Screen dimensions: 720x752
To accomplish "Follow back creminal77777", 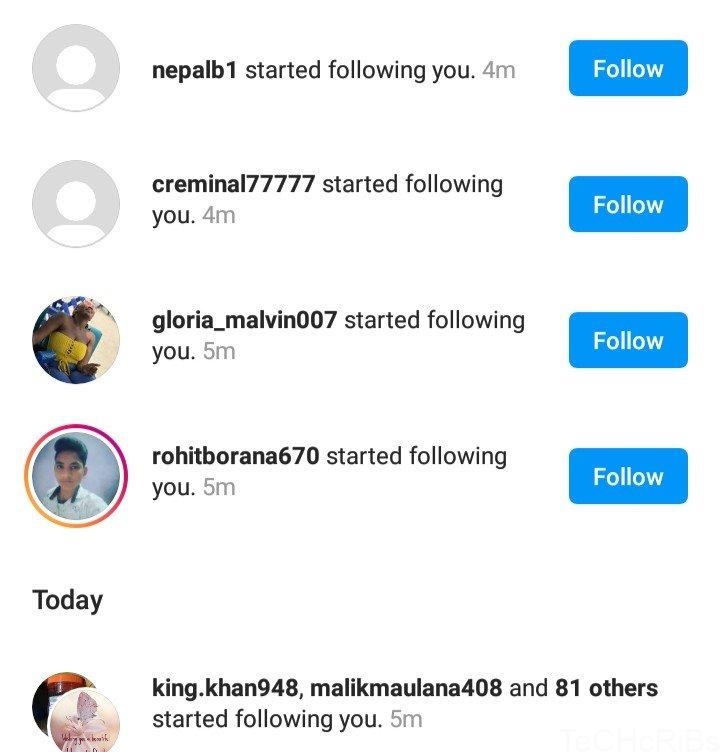I will coord(628,205).
